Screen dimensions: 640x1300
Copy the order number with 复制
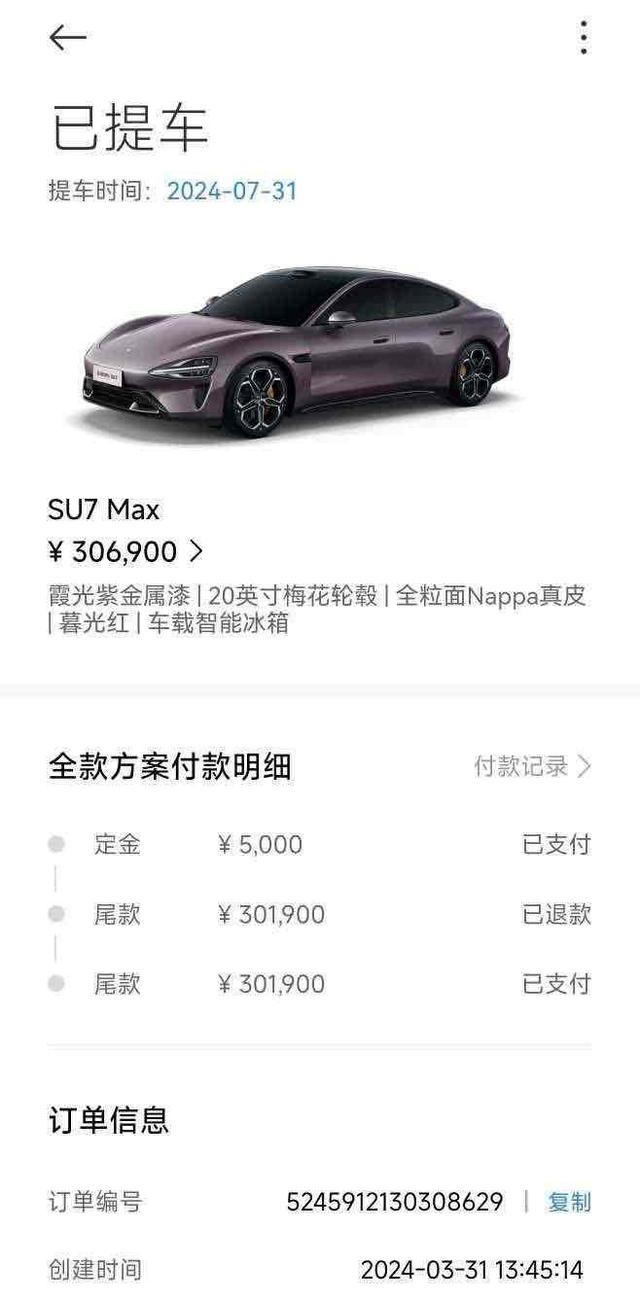click(x=569, y=1201)
